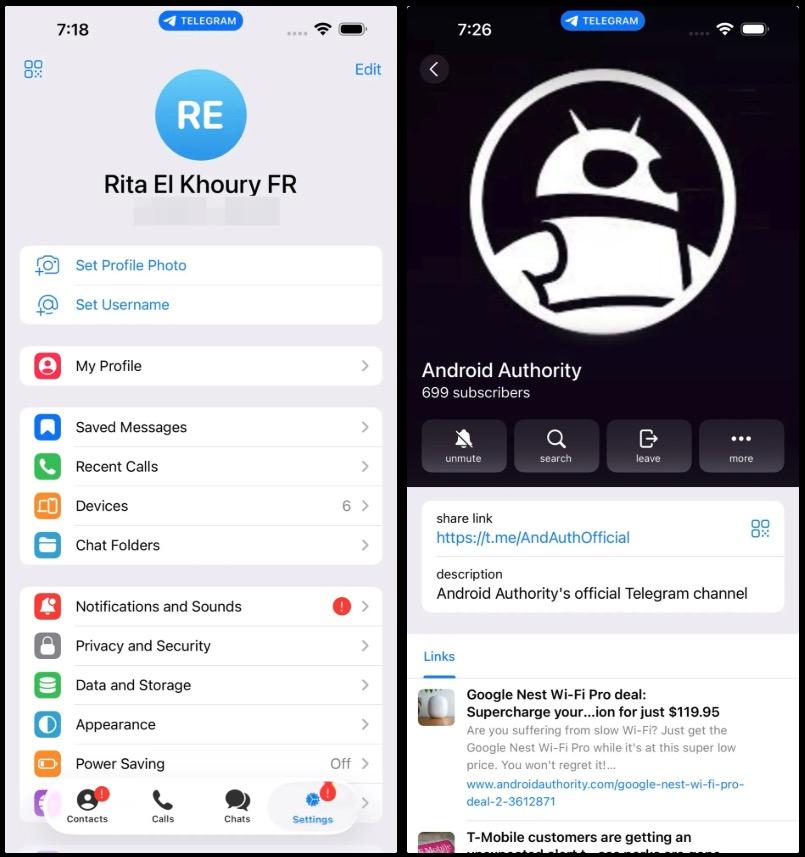
Task: Open the Devices settings row
Action: click(200, 506)
